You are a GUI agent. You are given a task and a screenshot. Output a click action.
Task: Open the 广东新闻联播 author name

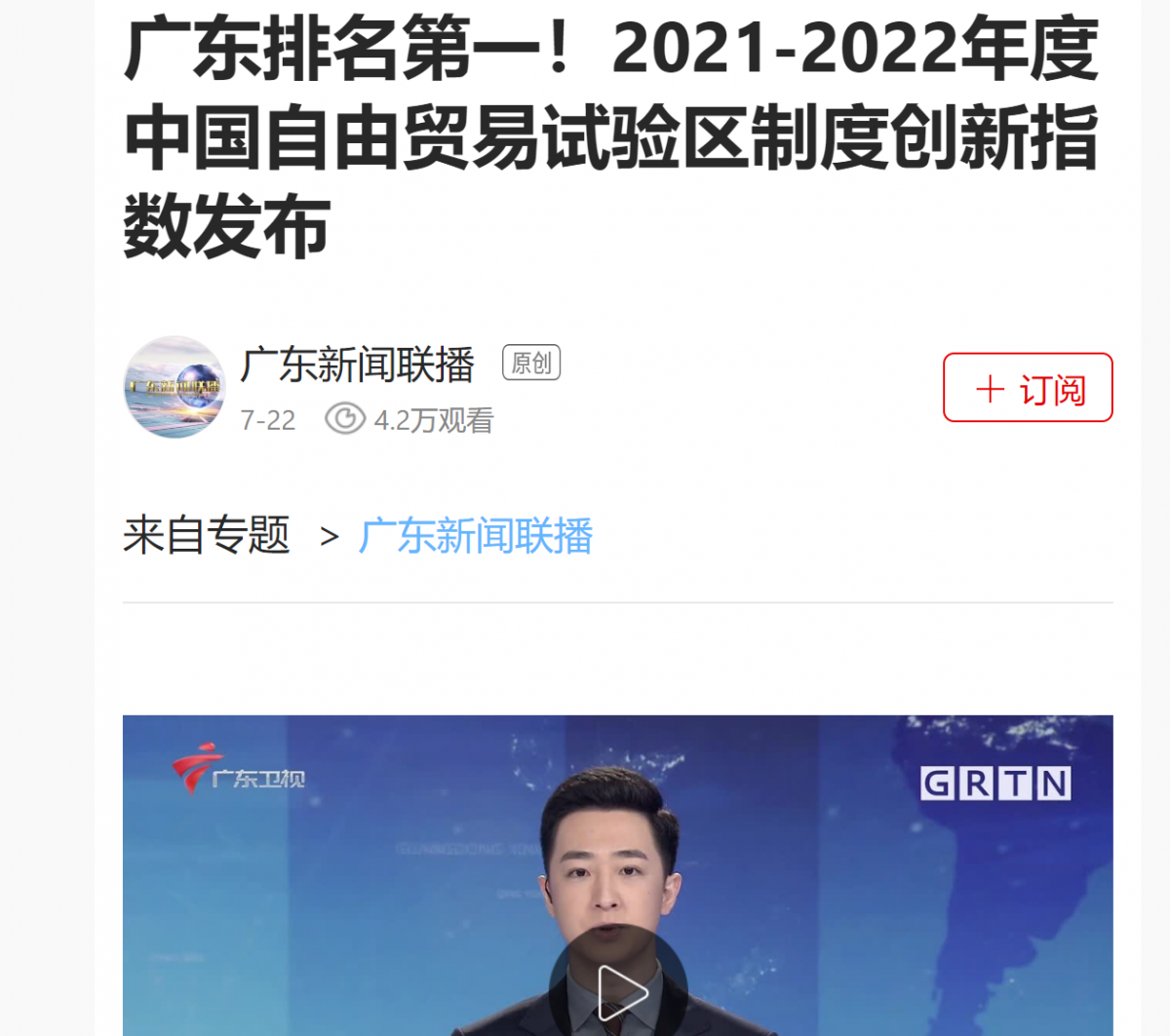[357, 365]
